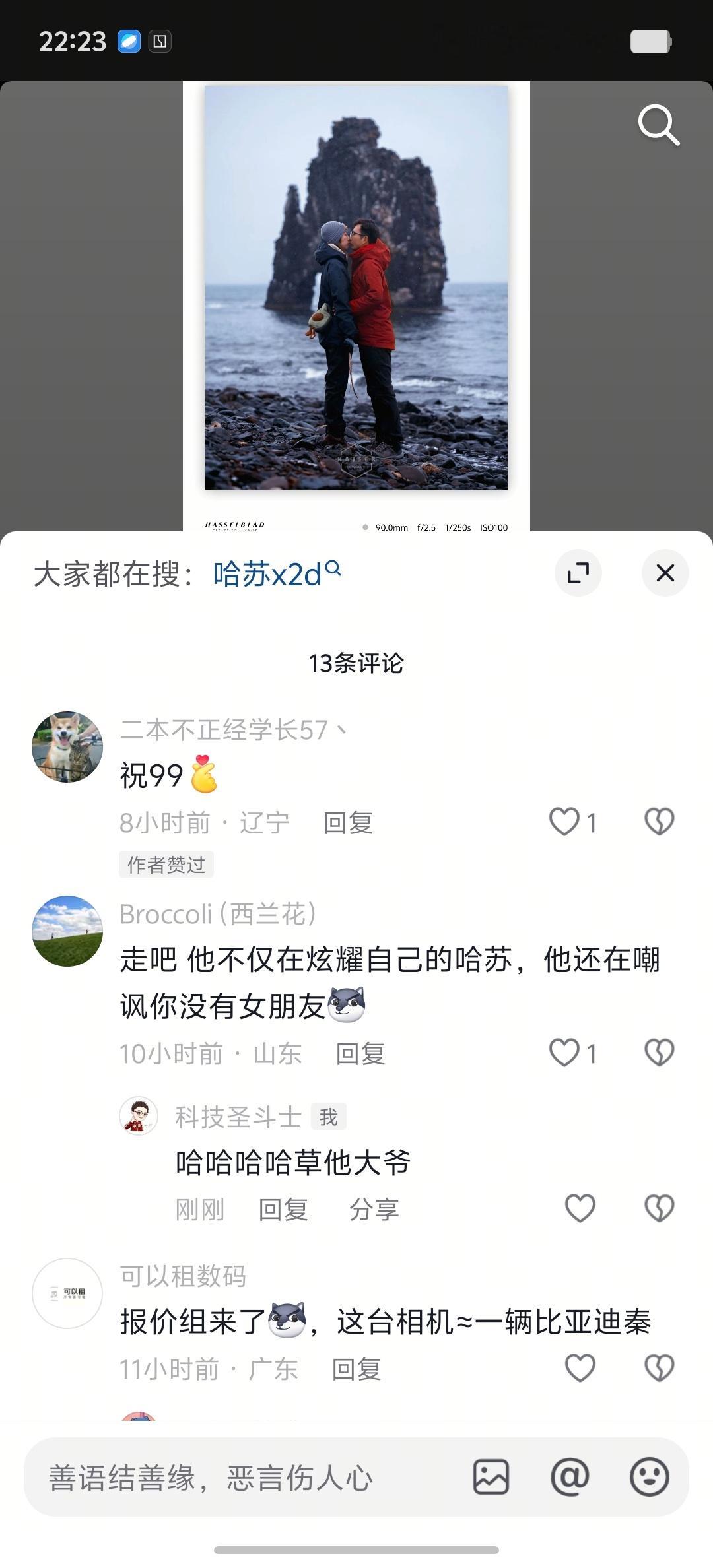Share 科技圣斗士's reply
This screenshot has width=713, height=1568.
[x=374, y=1210]
